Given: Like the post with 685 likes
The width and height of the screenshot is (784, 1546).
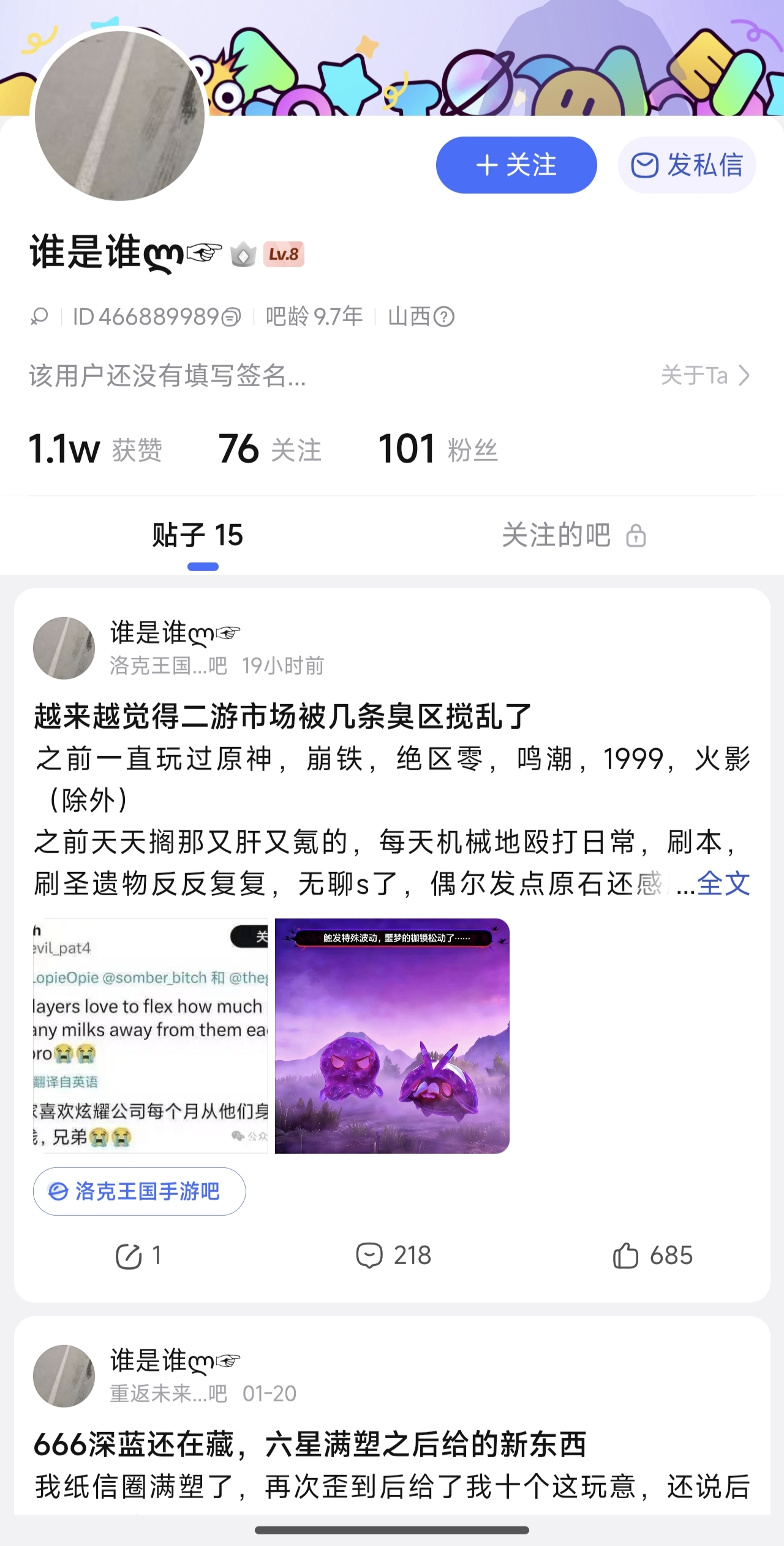Looking at the screenshot, I should click(653, 1256).
